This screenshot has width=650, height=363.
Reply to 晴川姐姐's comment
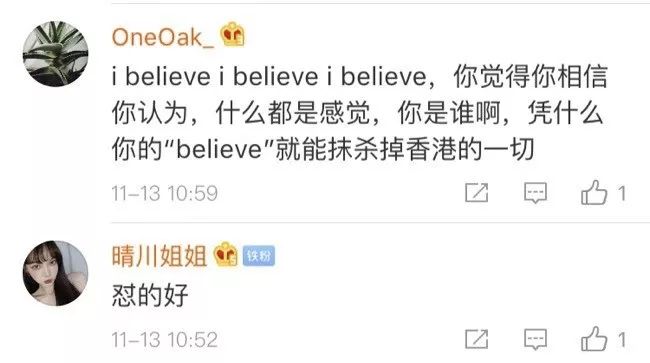[x=535, y=339]
